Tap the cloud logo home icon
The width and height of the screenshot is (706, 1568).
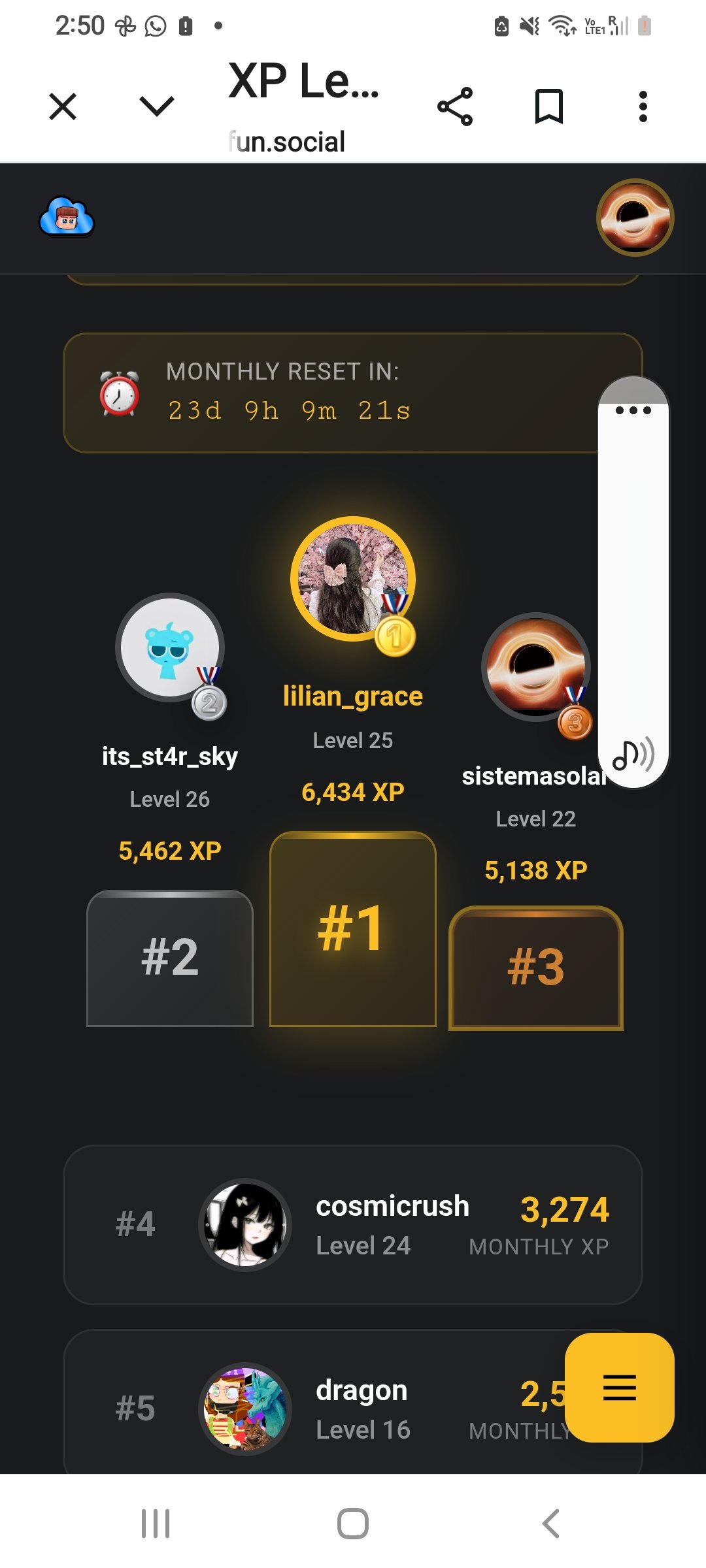pos(67,218)
